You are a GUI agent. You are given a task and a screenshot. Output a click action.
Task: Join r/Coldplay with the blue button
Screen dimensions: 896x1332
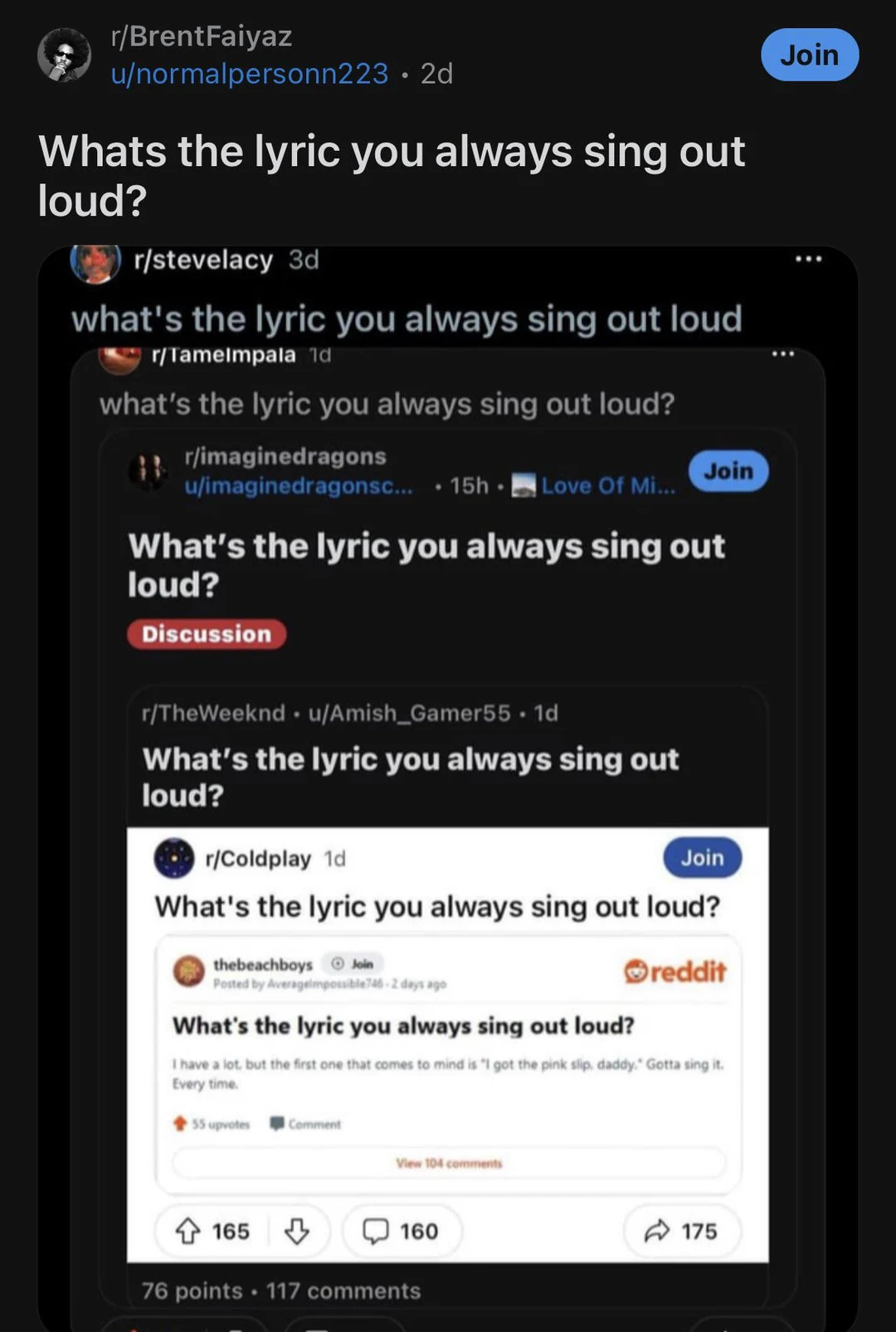[x=702, y=858]
